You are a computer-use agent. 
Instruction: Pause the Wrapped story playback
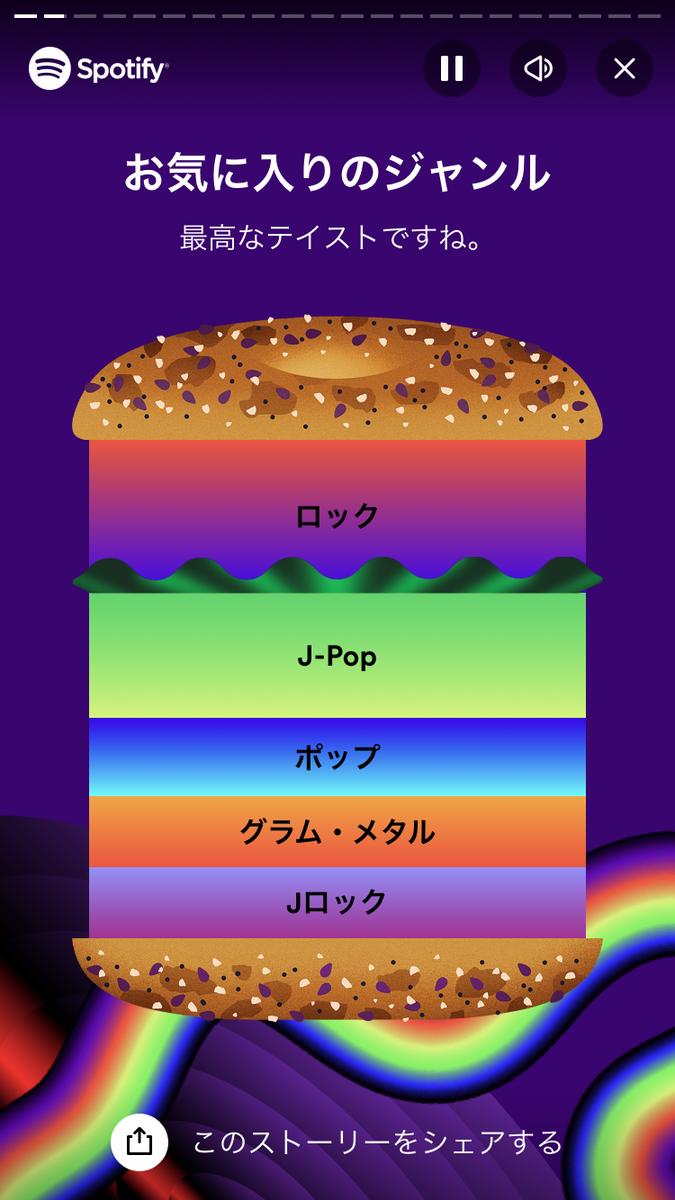[x=452, y=68]
